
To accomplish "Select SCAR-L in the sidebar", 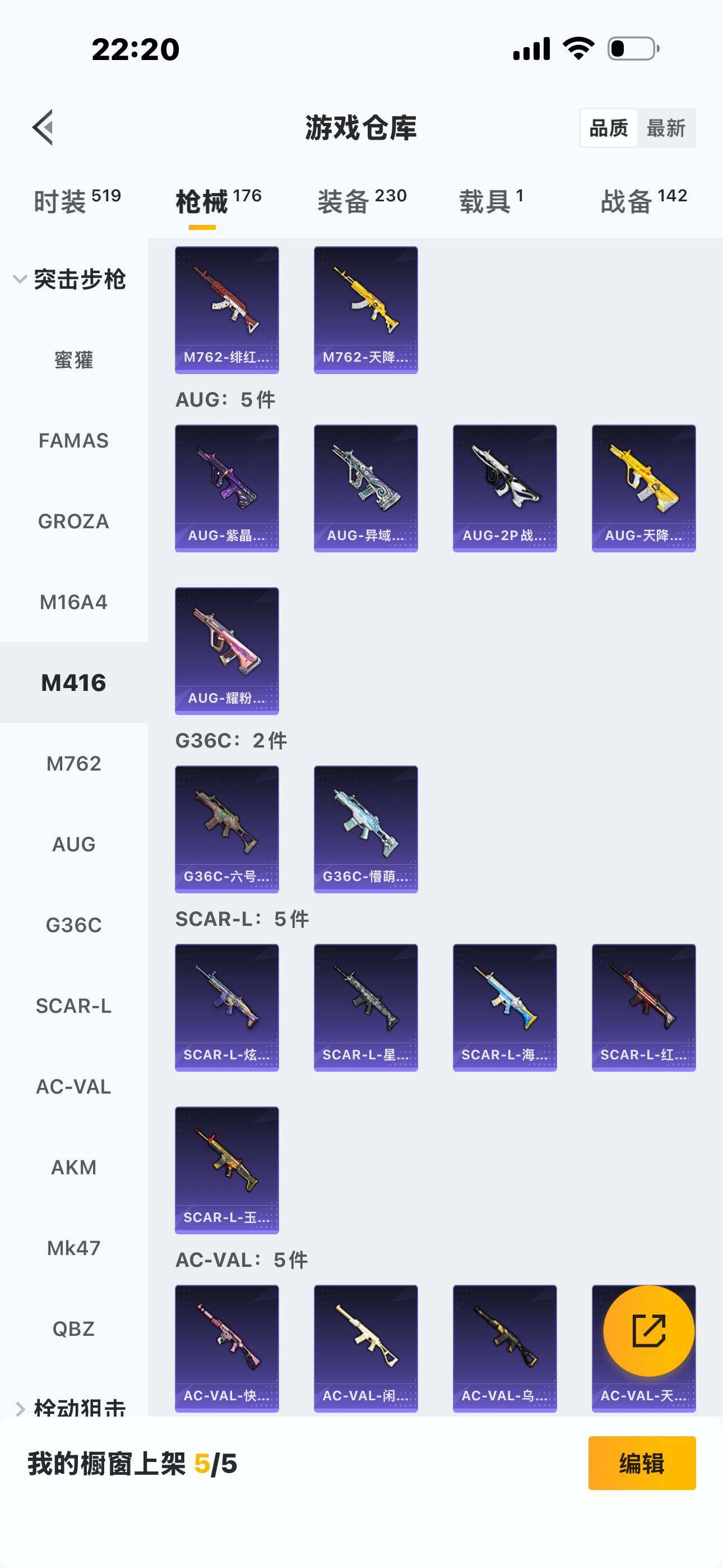I will tap(73, 1006).
